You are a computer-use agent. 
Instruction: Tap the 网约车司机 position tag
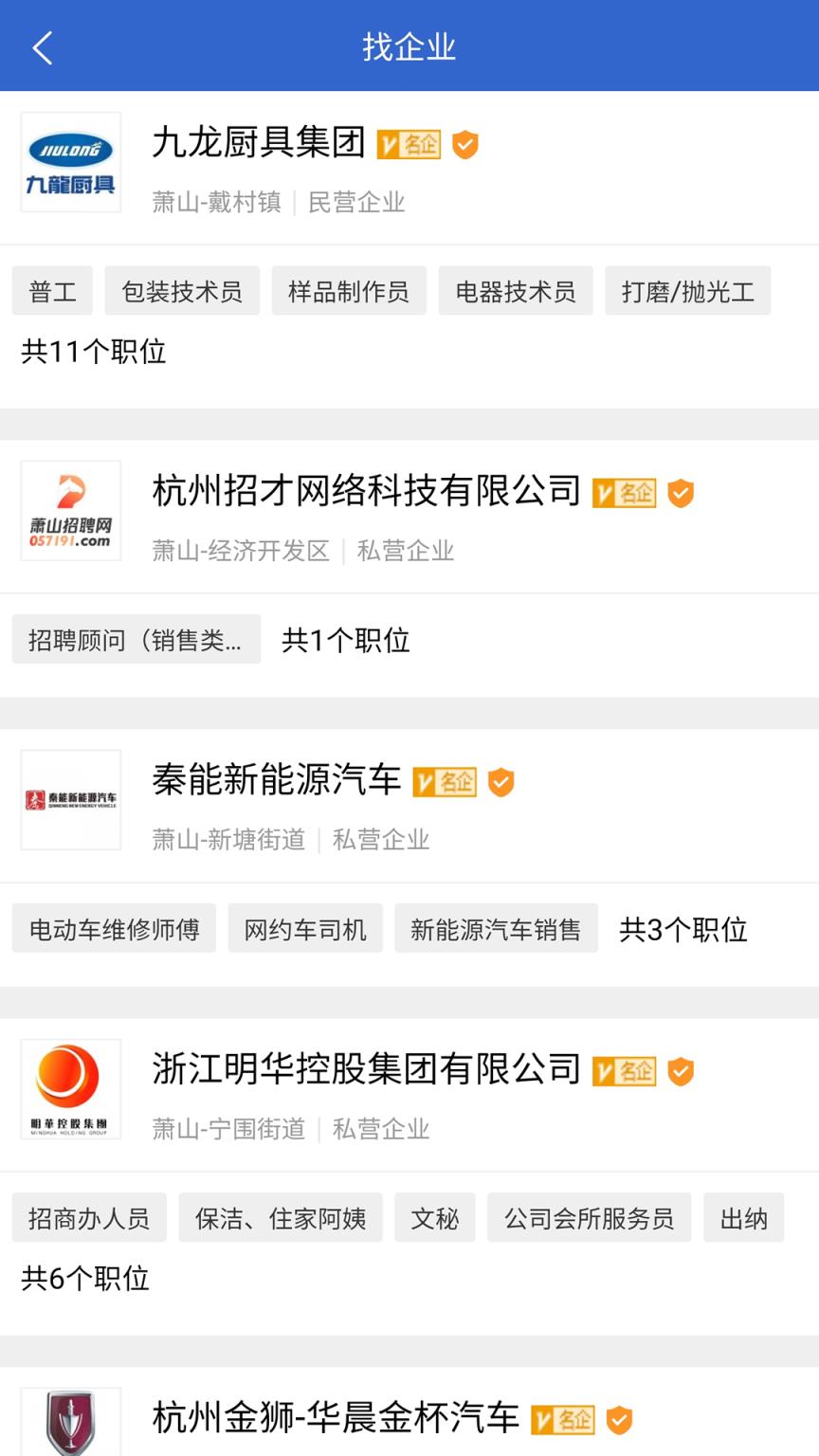(304, 928)
